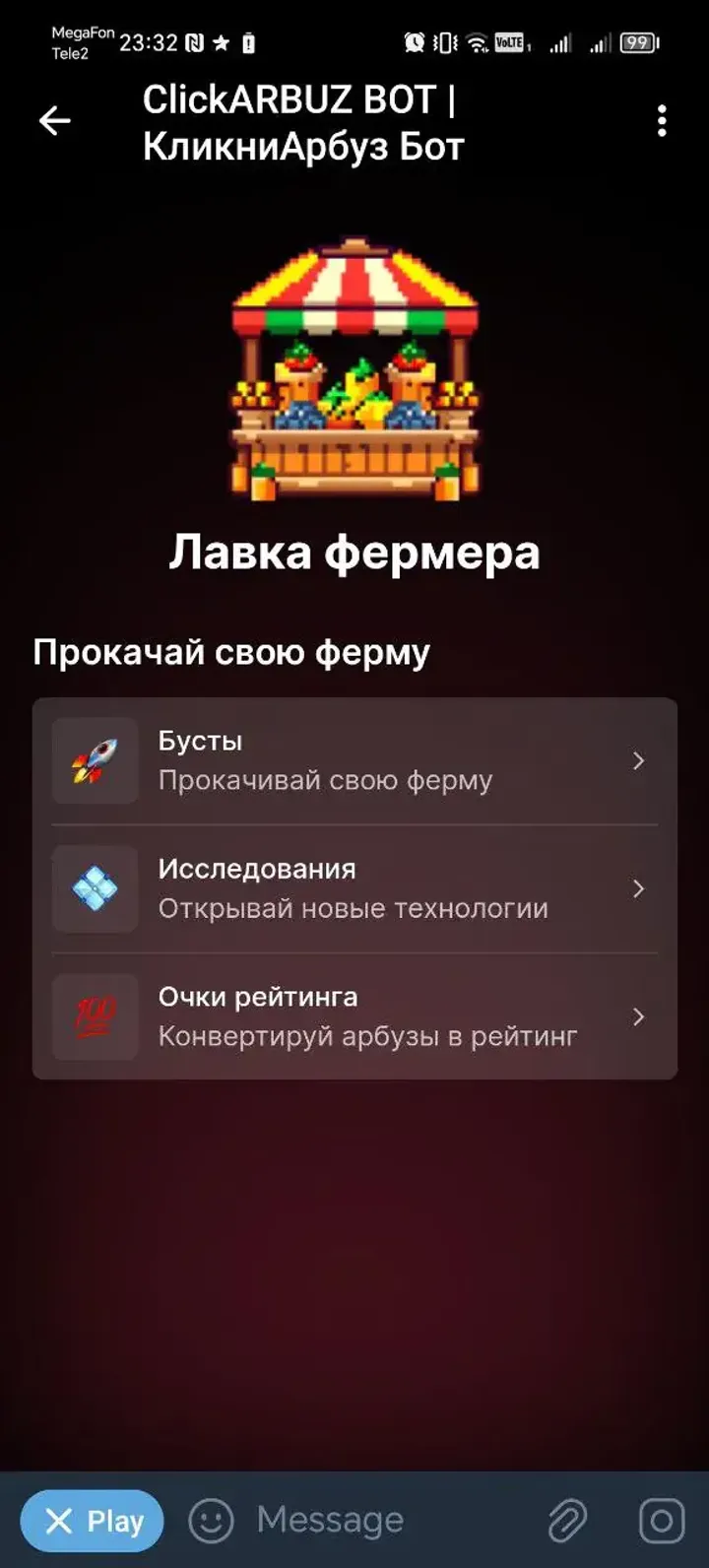Click the diamond icon for Исследования
This screenshot has width=709, height=1568.
click(94, 888)
